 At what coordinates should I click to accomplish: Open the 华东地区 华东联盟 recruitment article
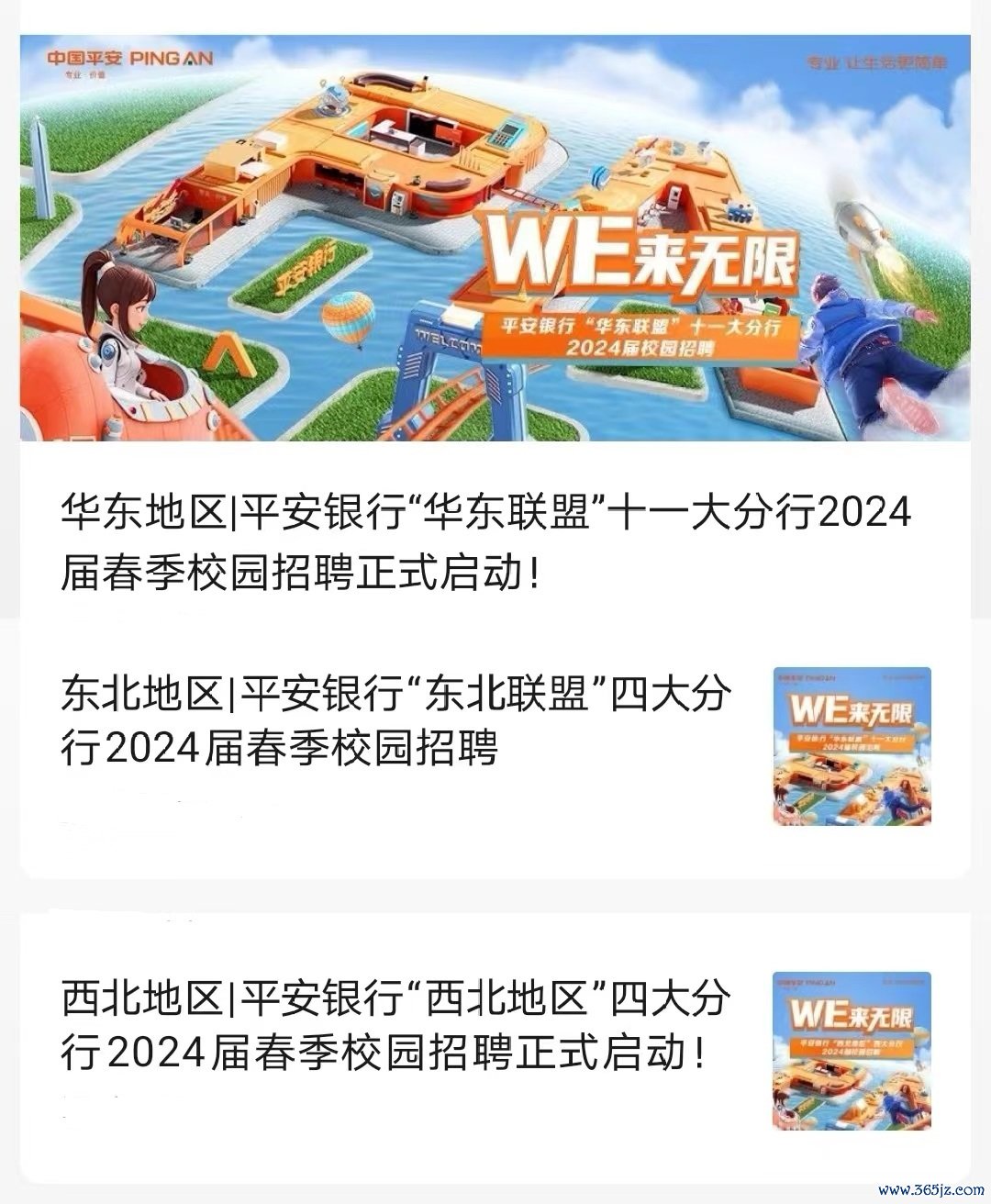tap(486, 543)
